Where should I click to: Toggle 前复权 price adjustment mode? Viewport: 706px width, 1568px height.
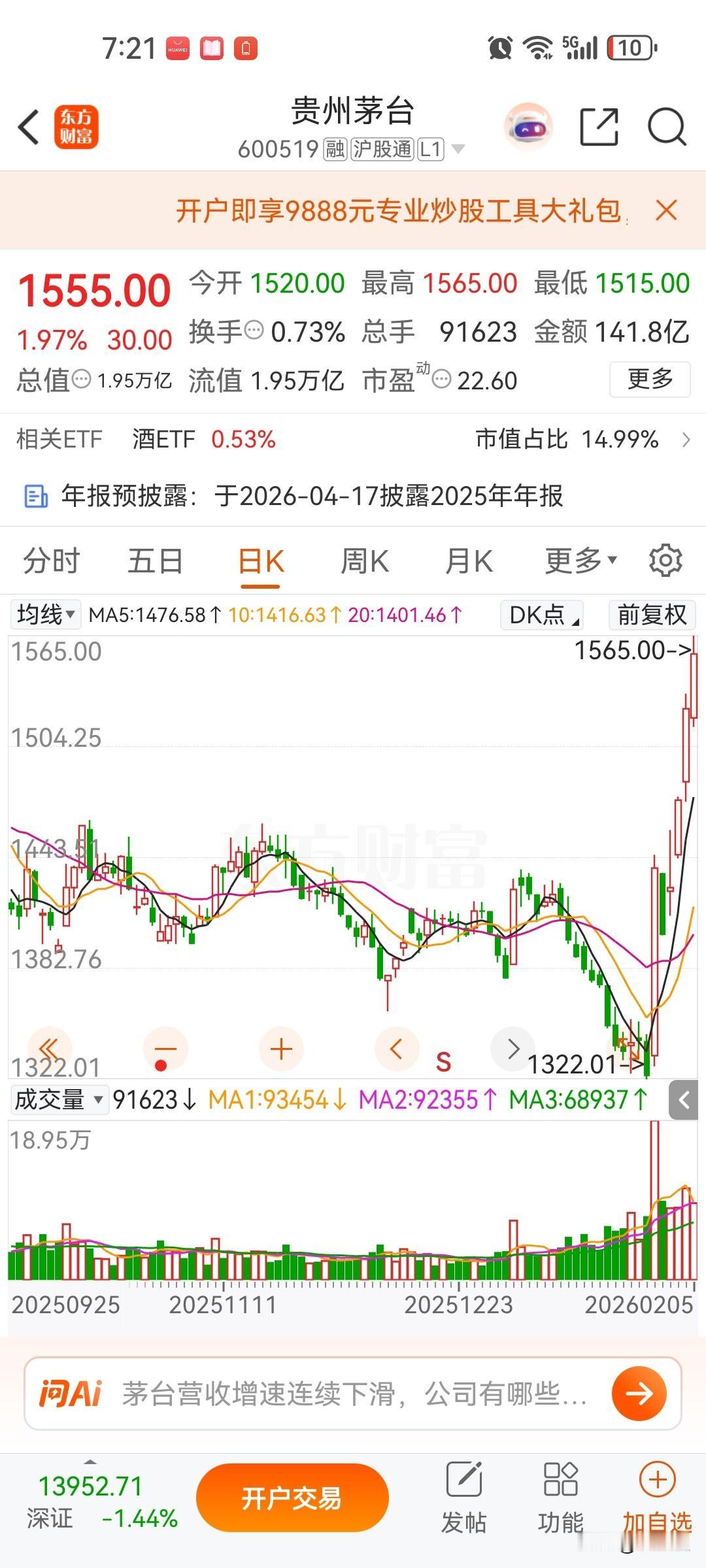[652, 615]
